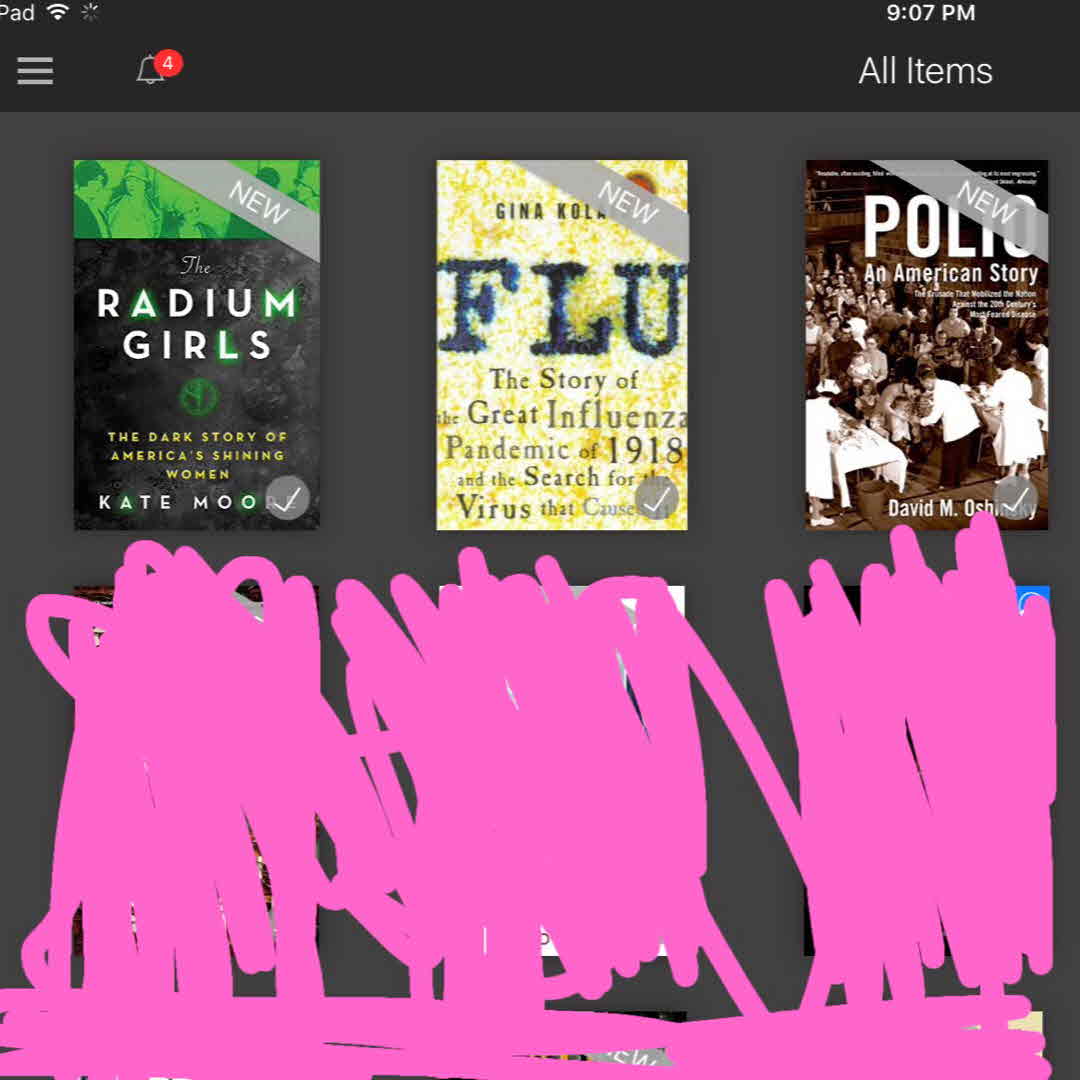The height and width of the screenshot is (1080, 1080).
Task: Open the hamburger menu
Action: pyautogui.click(x=35, y=71)
